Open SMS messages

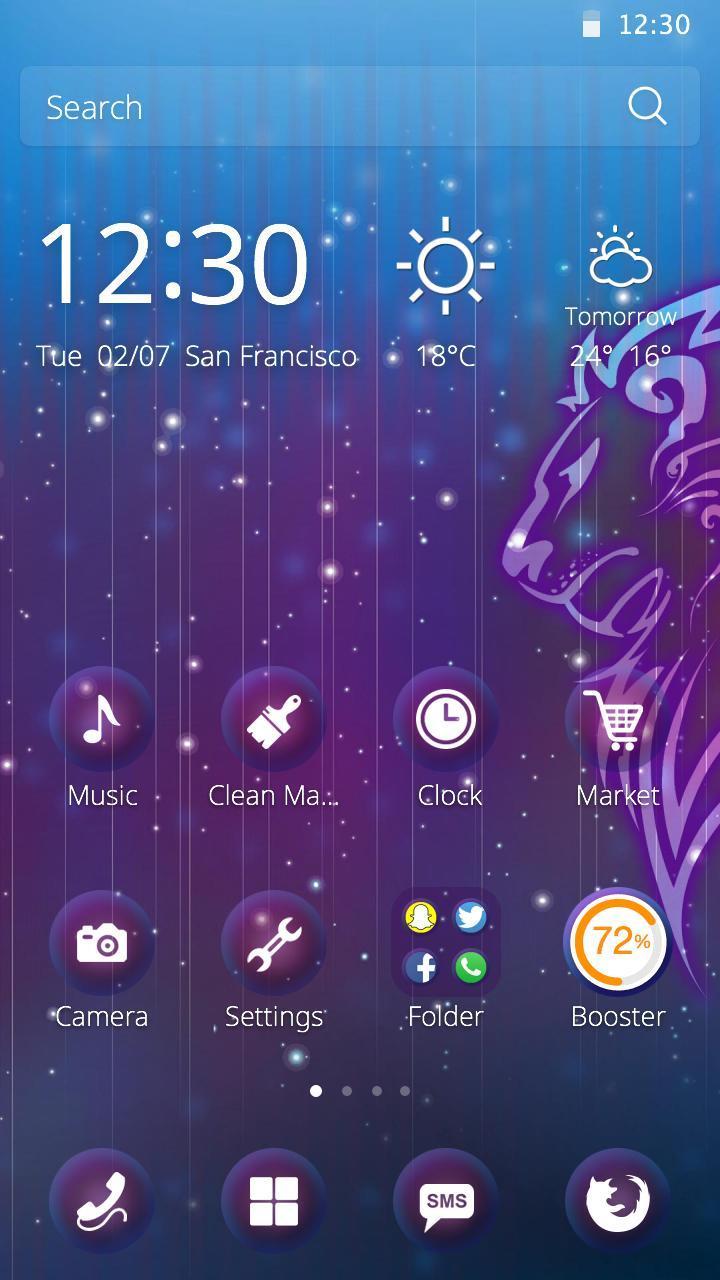point(446,1201)
